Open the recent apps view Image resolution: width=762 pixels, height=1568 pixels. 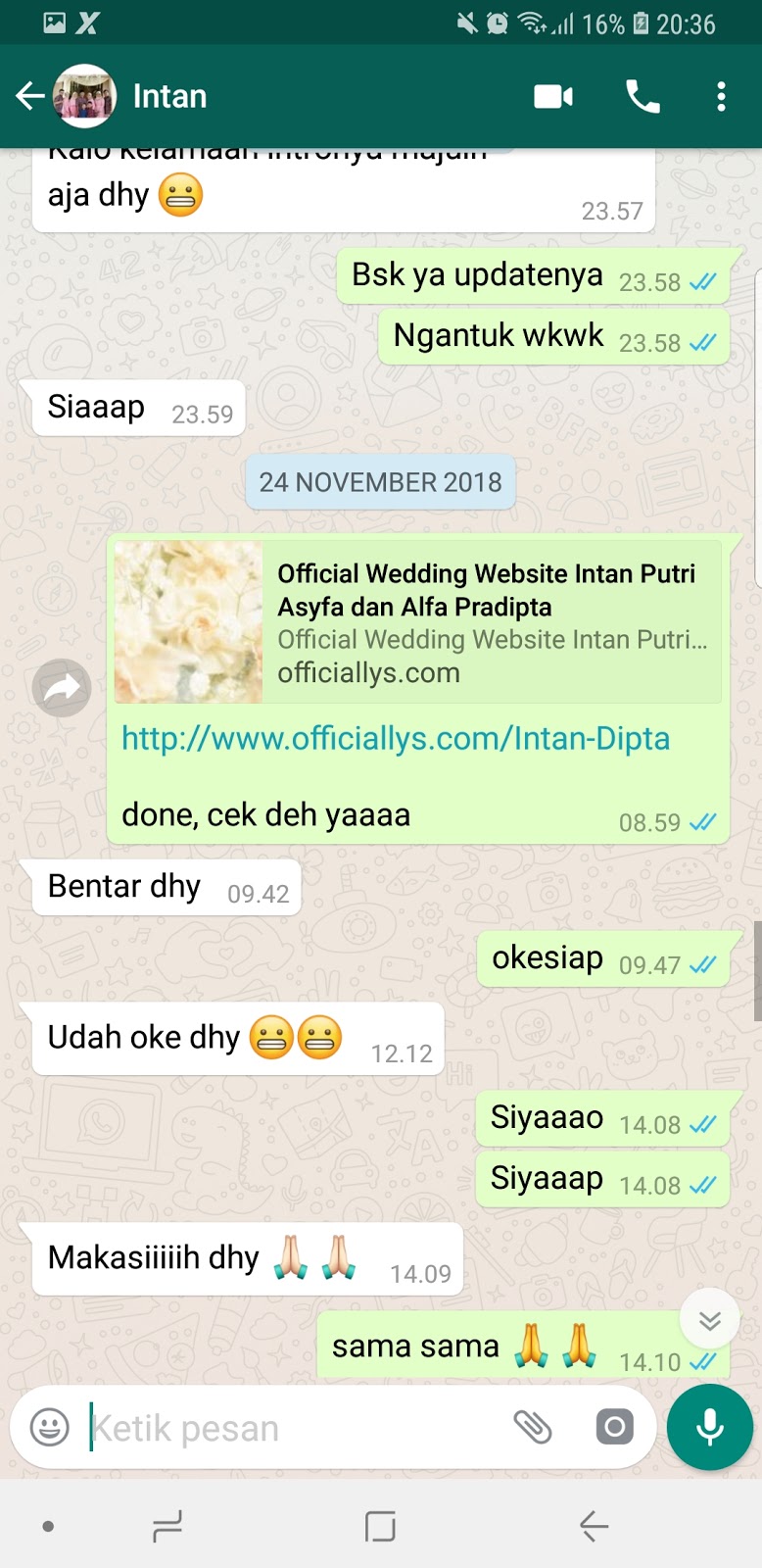pyautogui.click(x=167, y=1526)
